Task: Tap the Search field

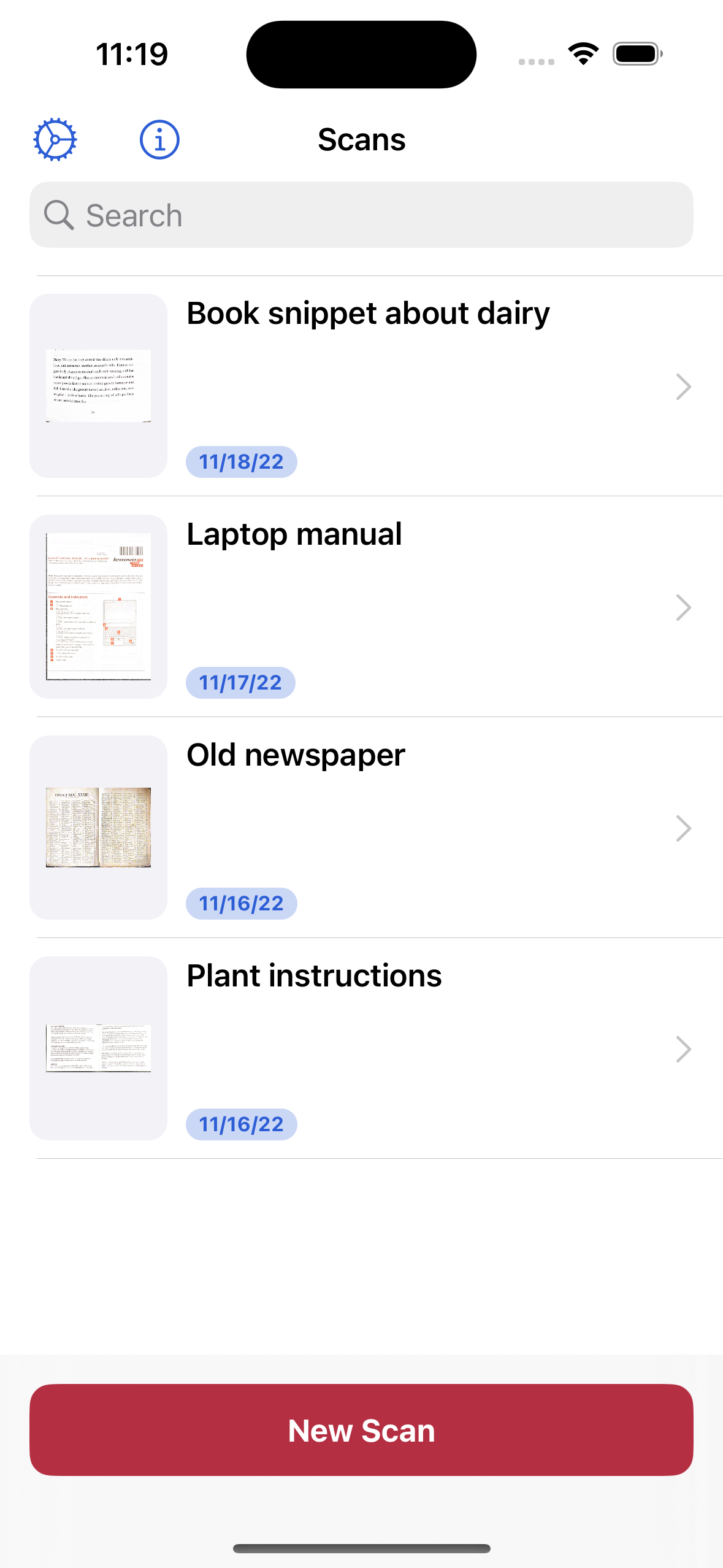Action: (361, 215)
